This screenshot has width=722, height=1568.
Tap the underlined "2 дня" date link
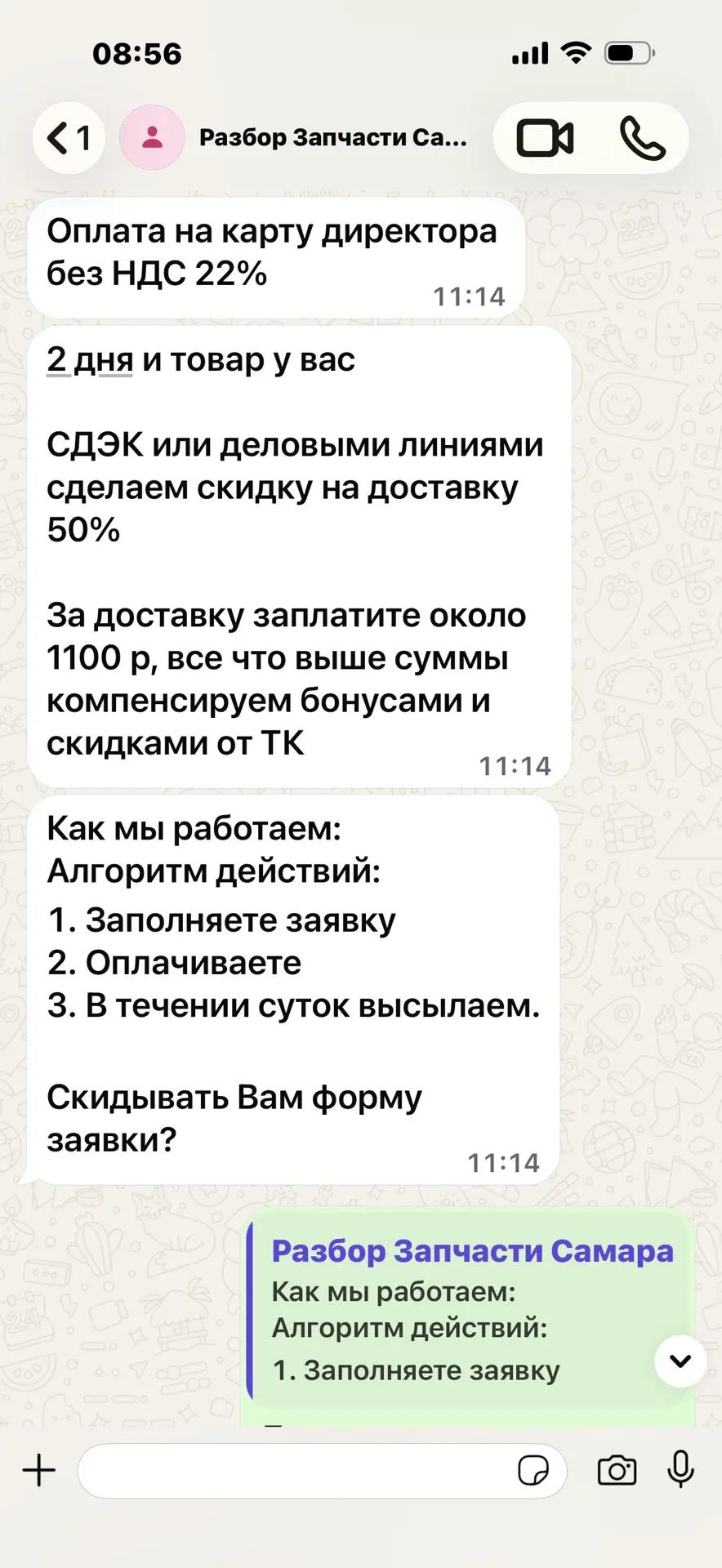pos(89,359)
